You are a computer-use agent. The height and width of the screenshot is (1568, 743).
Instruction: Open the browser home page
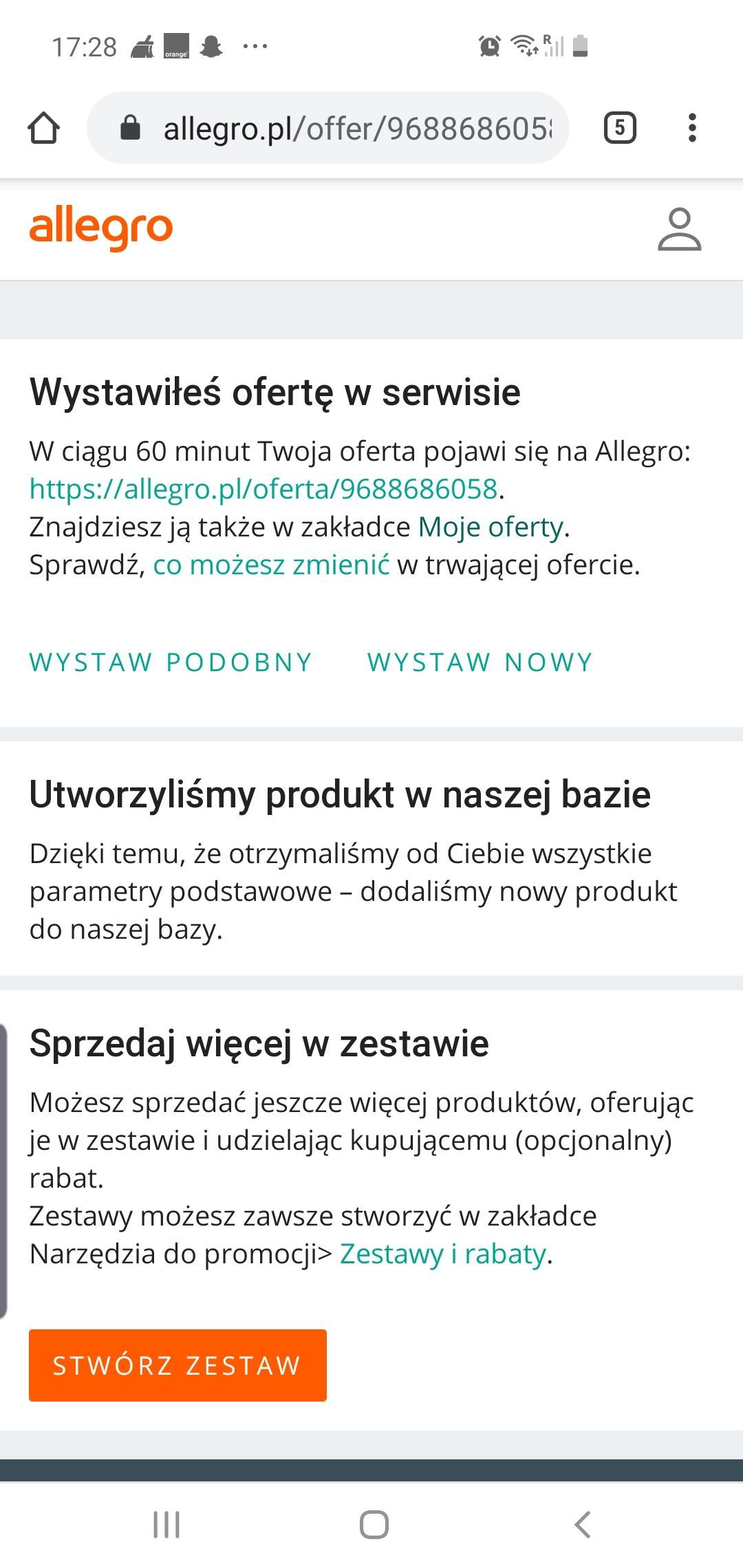[x=44, y=128]
